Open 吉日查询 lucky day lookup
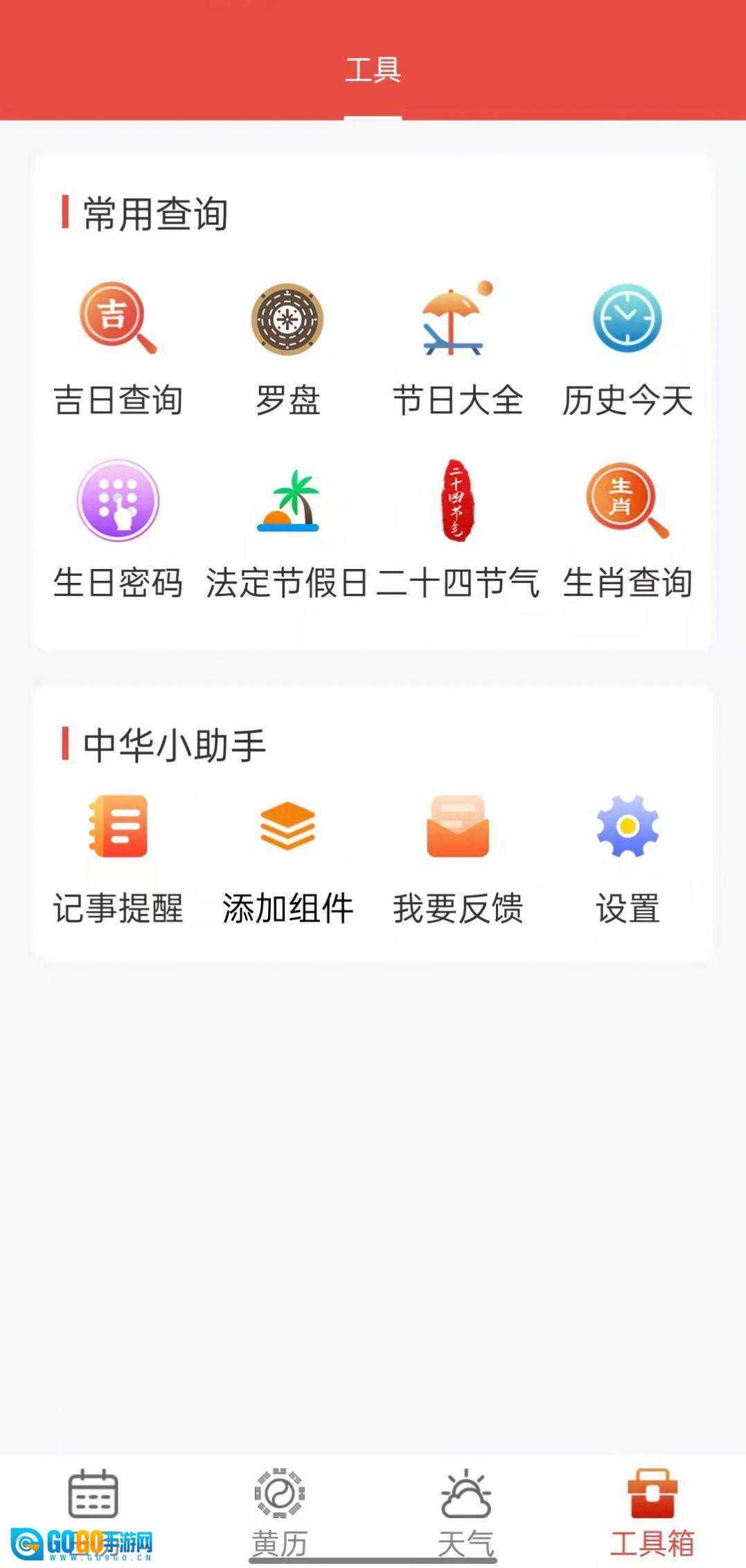 point(118,346)
